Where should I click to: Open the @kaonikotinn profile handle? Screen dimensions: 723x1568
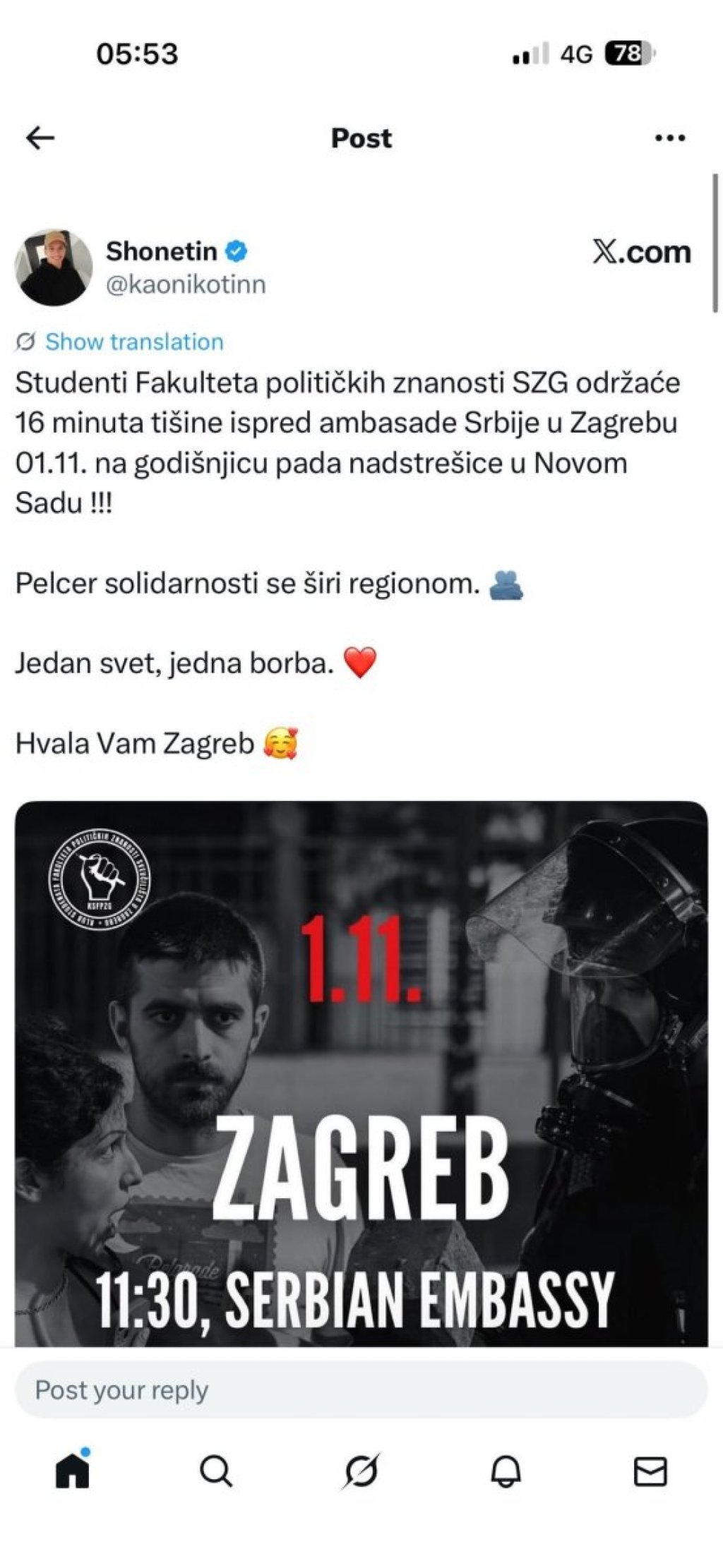[x=186, y=284]
